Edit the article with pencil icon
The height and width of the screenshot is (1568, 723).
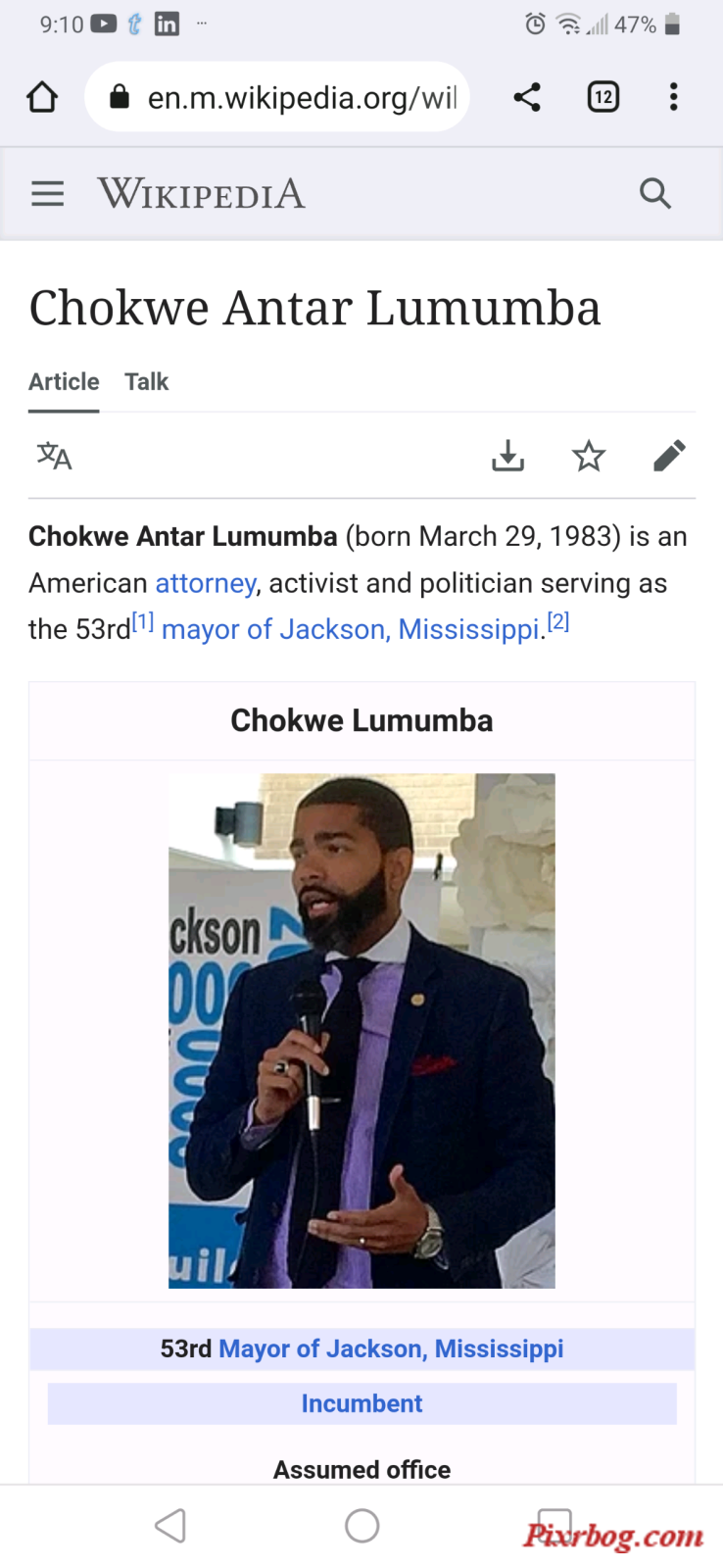coord(669,456)
